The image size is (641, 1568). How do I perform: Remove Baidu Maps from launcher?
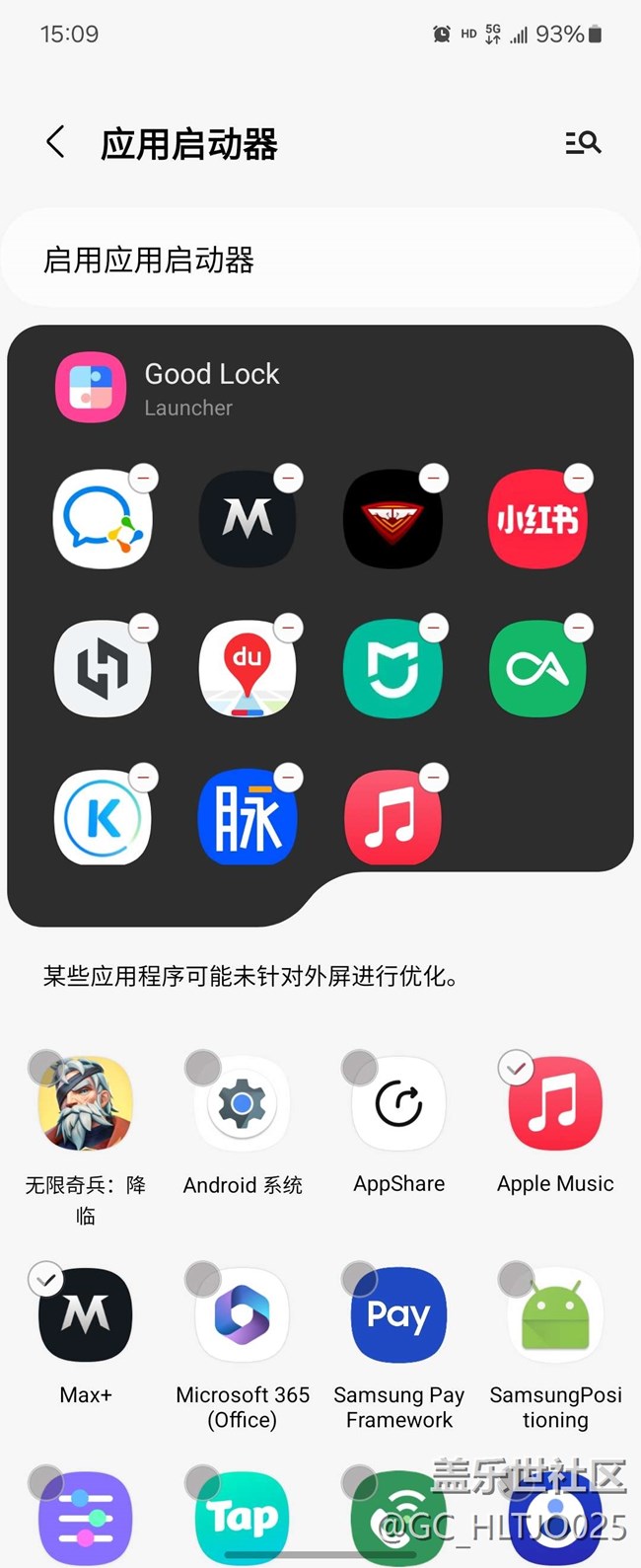289,628
